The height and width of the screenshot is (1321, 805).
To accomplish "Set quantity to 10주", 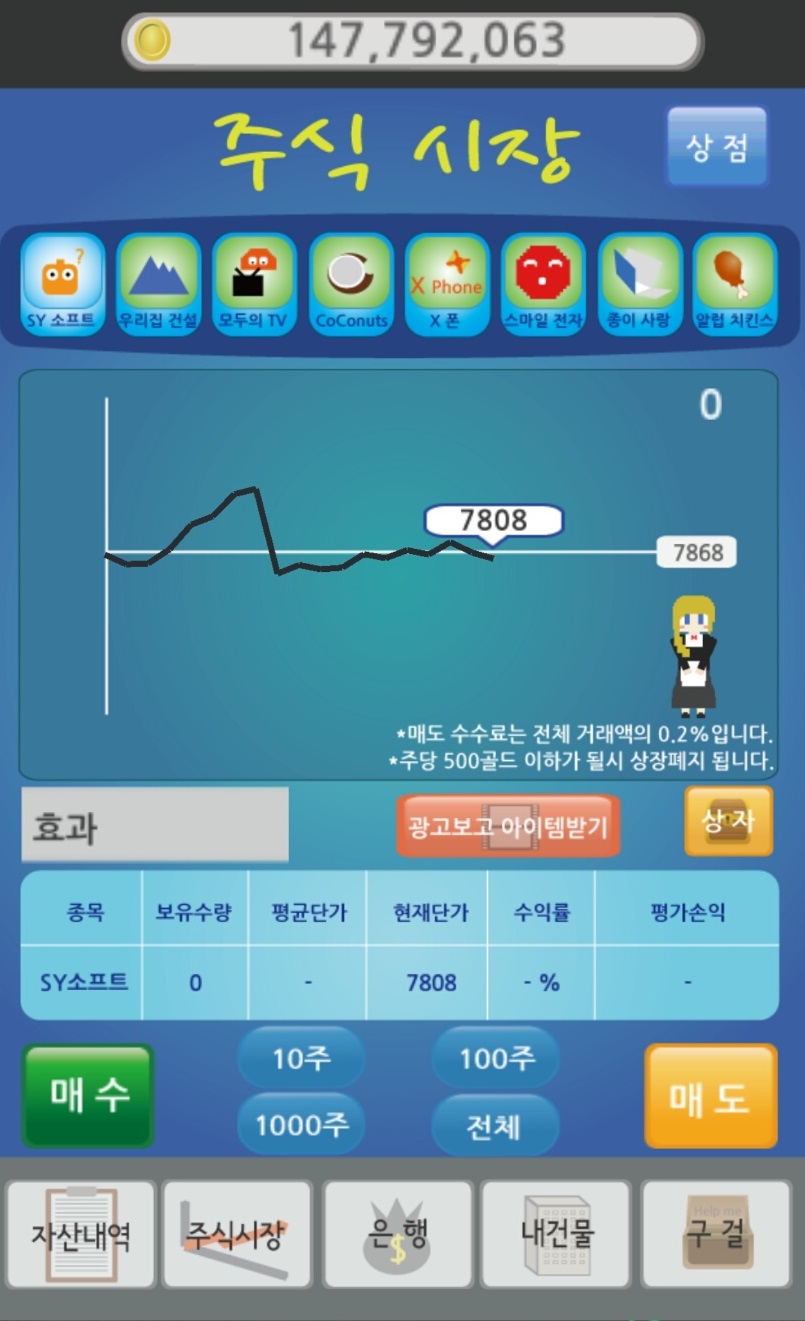I will [x=301, y=1058].
